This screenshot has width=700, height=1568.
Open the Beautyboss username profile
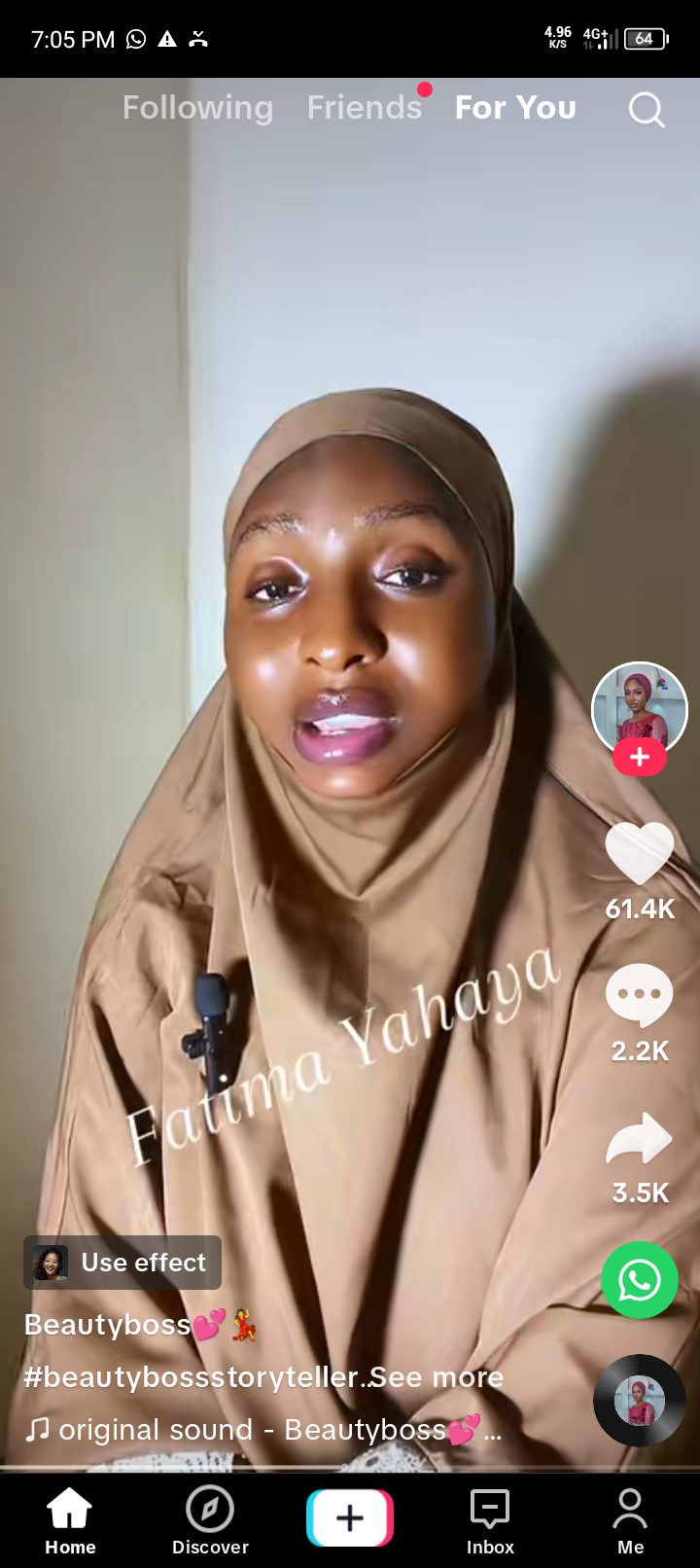[x=108, y=1325]
